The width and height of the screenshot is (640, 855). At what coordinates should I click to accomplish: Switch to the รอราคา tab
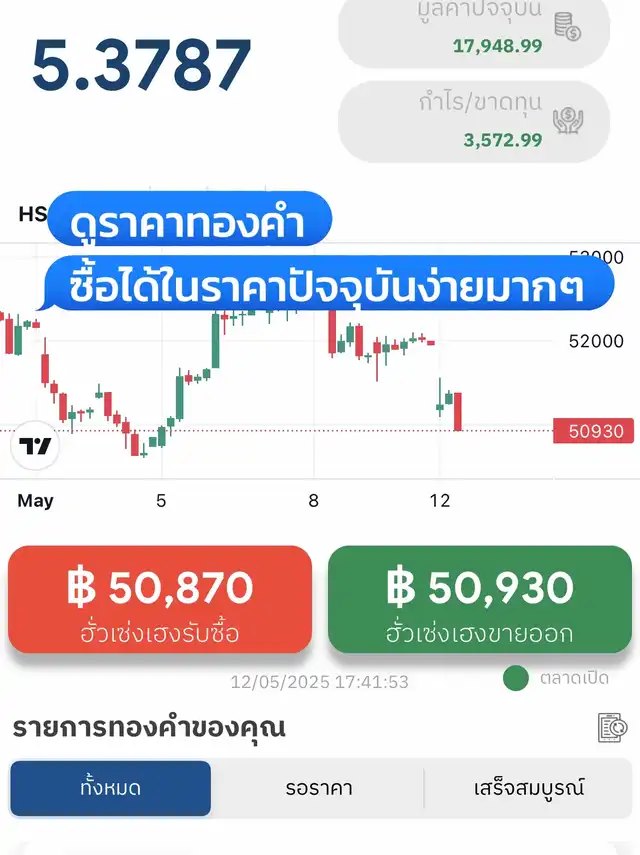(x=317, y=788)
